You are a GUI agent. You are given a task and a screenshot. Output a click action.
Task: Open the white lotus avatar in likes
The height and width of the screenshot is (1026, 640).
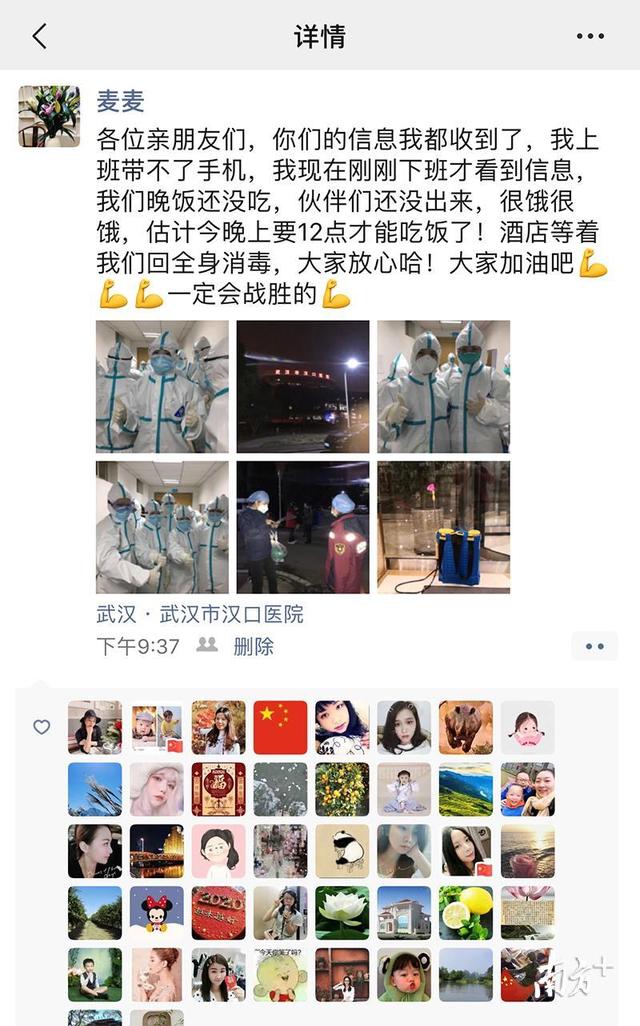click(x=342, y=912)
